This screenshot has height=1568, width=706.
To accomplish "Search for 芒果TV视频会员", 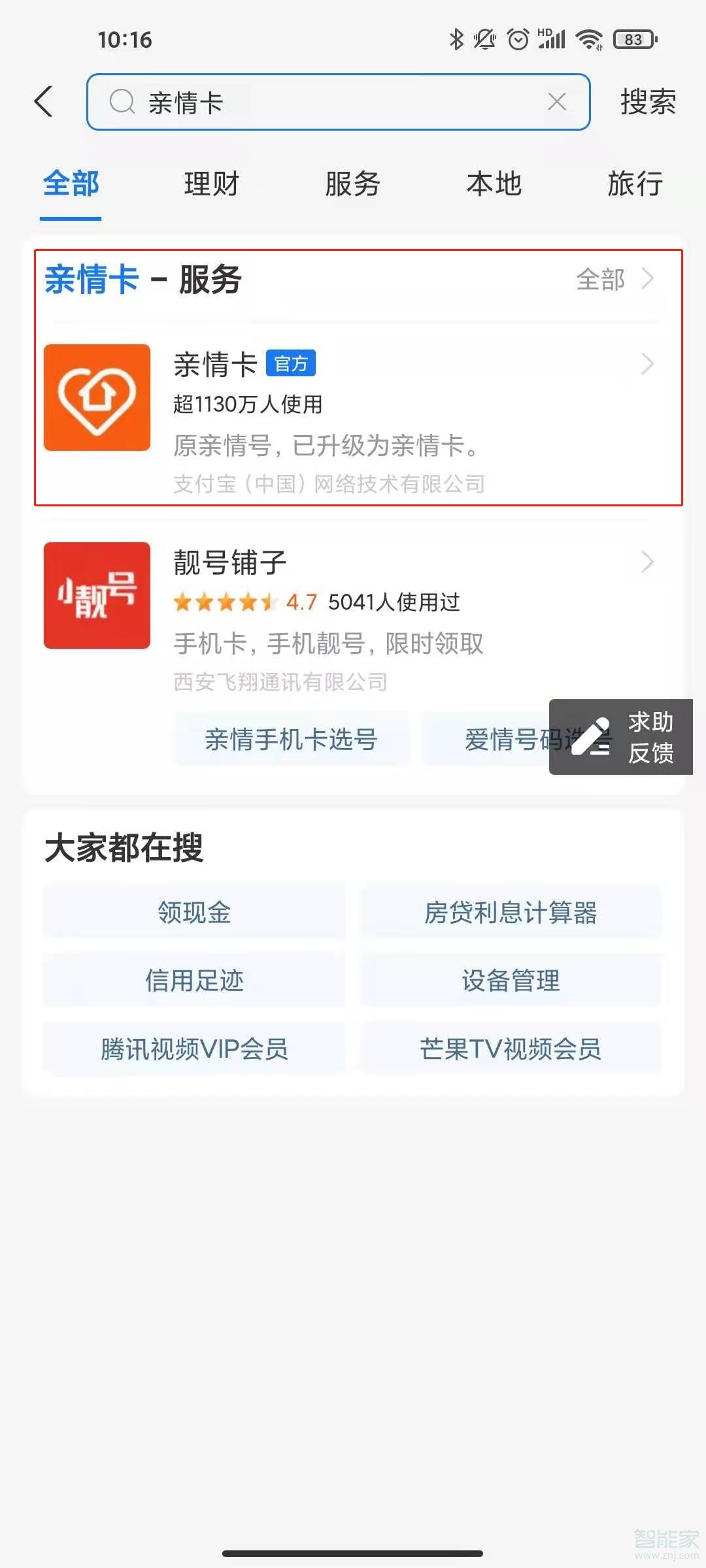I will (511, 1049).
